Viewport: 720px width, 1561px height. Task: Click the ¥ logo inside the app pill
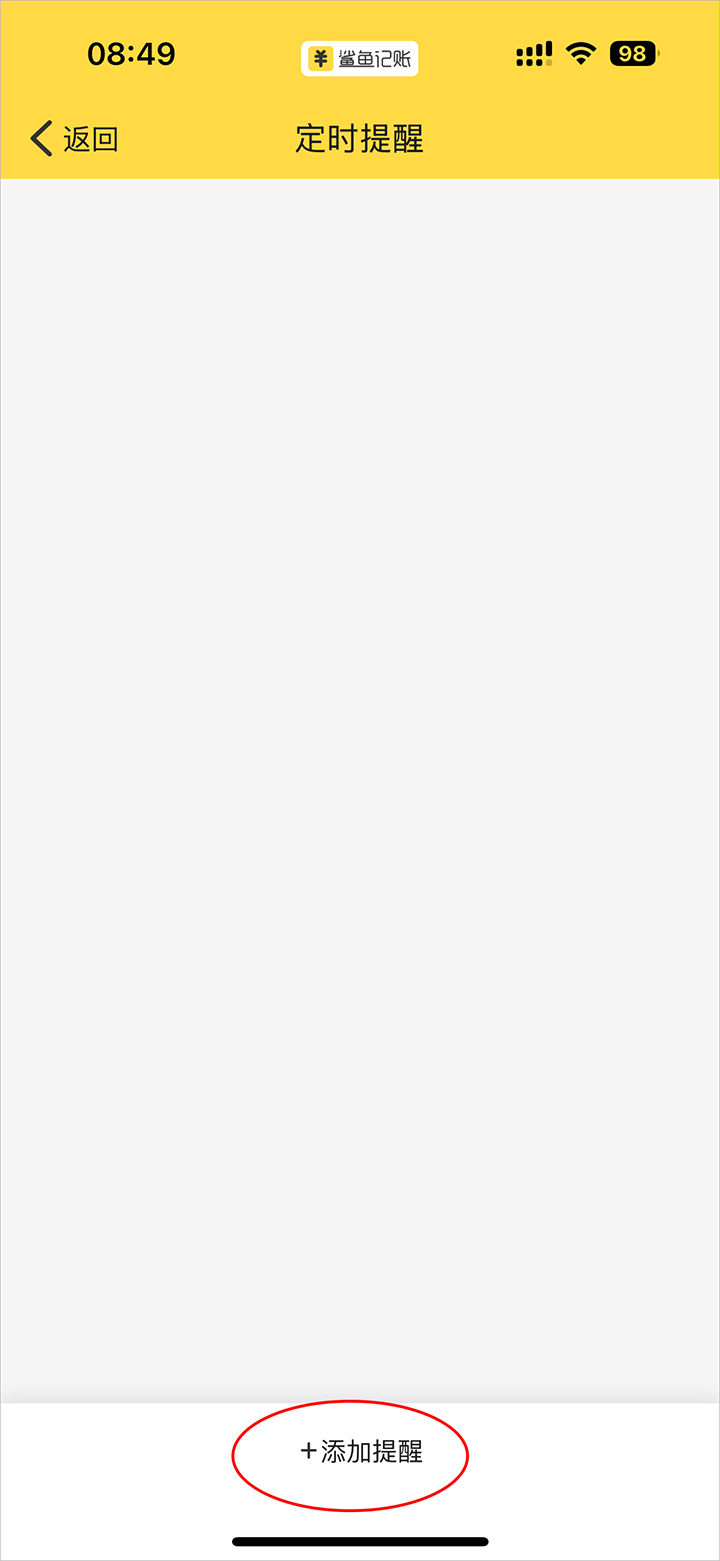click(320, 57)
